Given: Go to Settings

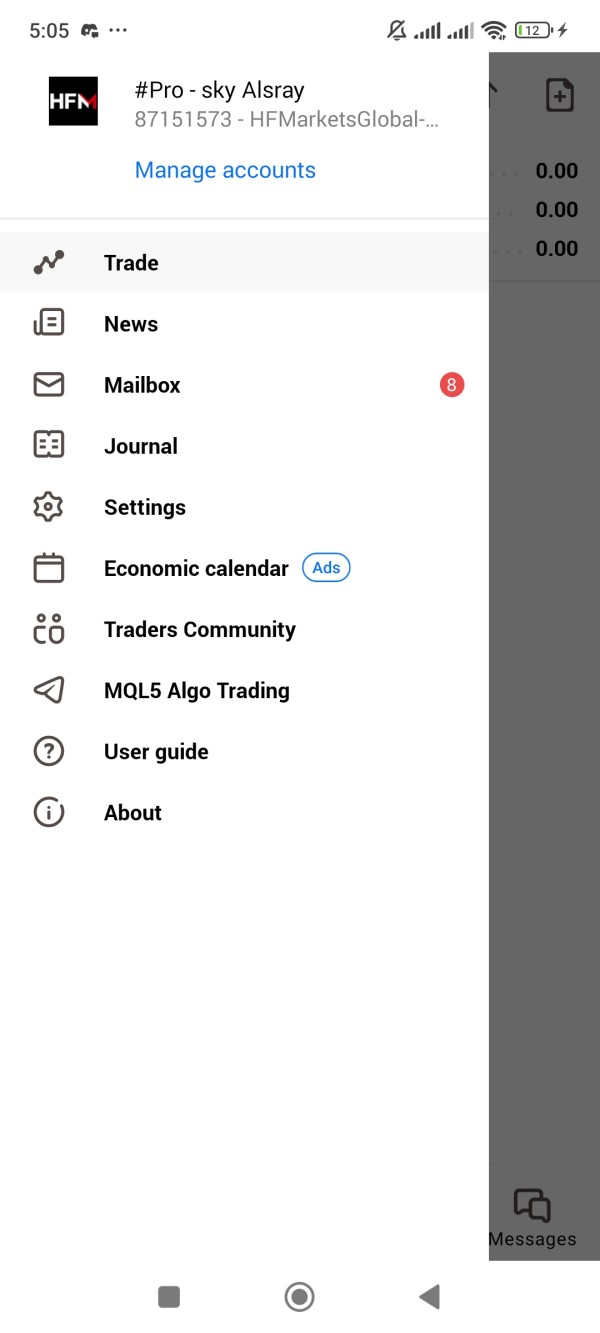Looking at the screenshot, I should pyautogui.click(x=145, y=507).
